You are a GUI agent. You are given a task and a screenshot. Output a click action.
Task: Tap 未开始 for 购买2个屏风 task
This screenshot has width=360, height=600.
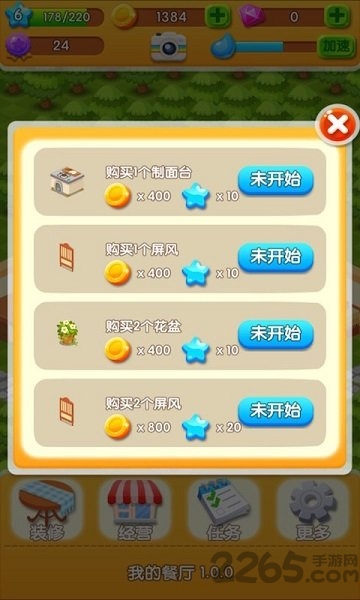click(x=276, y=411)
